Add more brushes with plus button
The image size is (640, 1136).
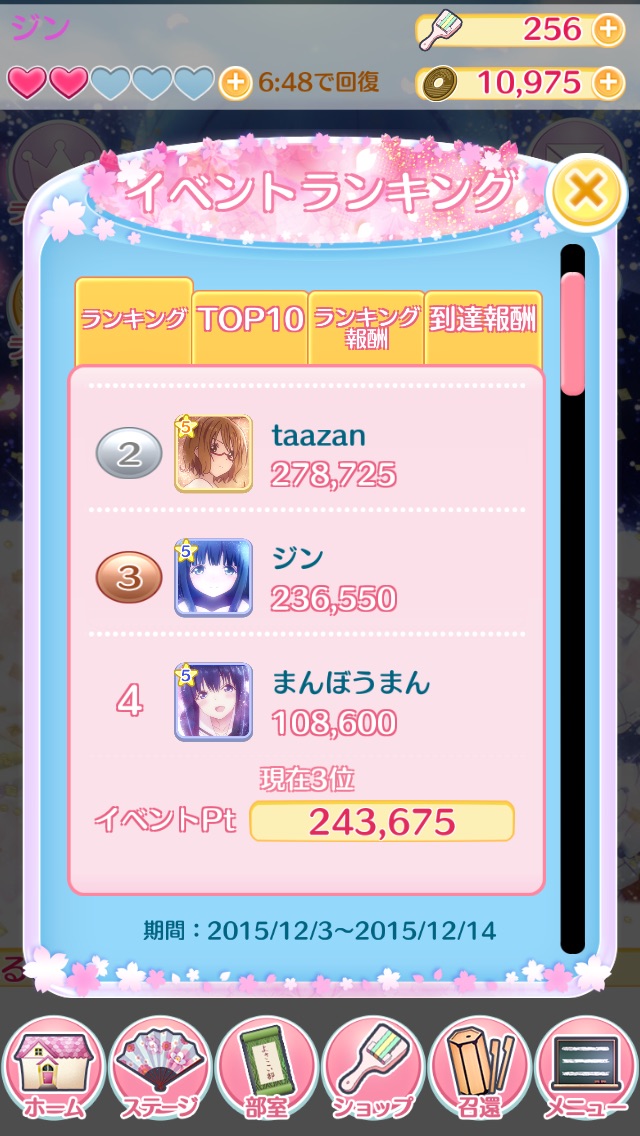(x=607, y=30)
